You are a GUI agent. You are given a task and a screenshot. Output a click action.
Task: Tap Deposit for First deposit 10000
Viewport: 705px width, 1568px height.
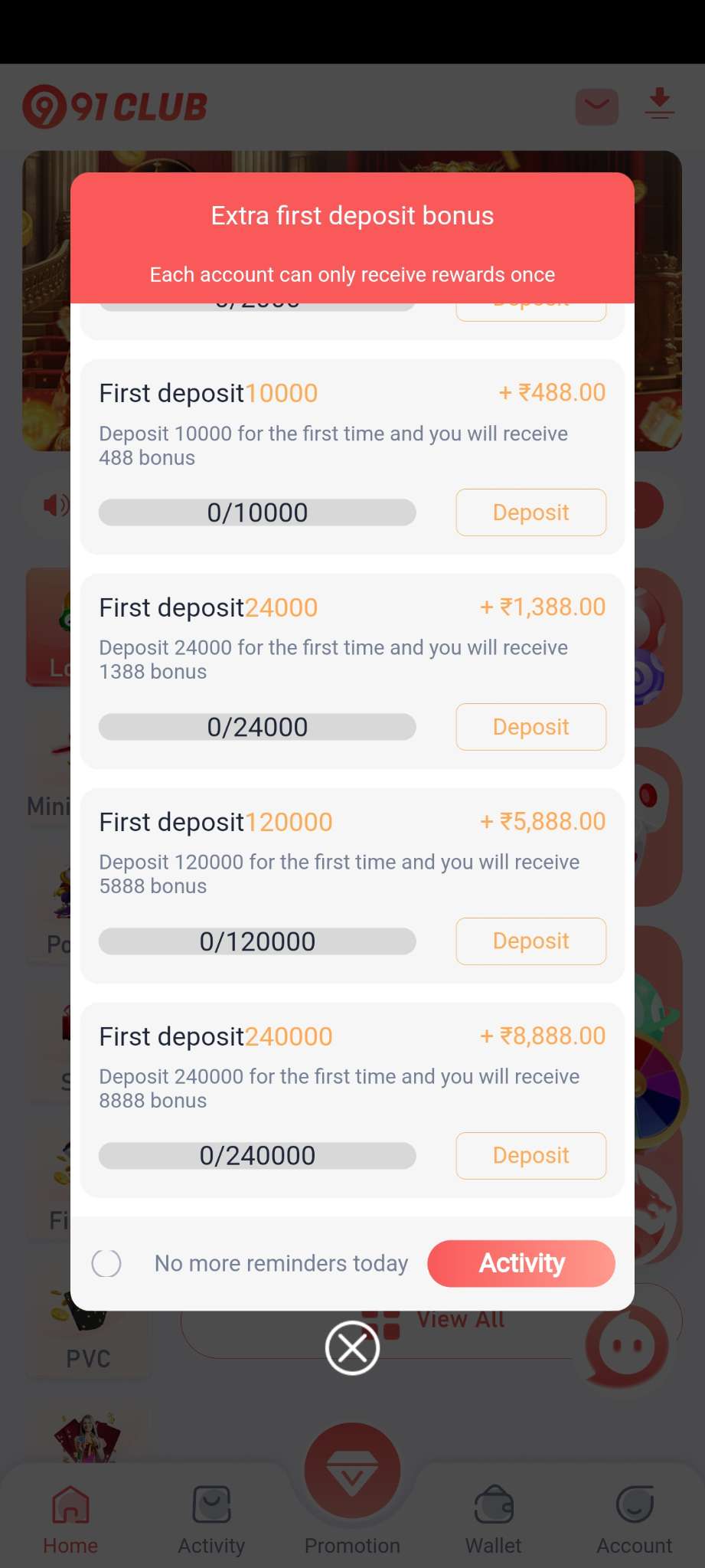click(x=530, y=512)
